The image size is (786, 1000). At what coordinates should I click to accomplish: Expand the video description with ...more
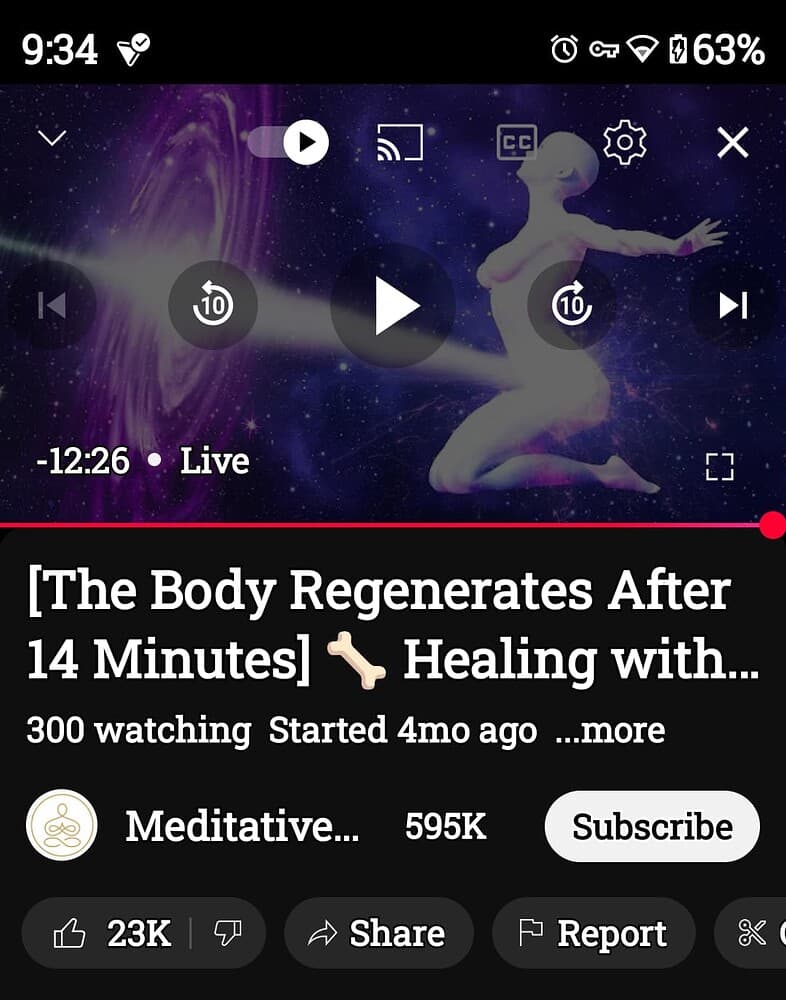609,731
